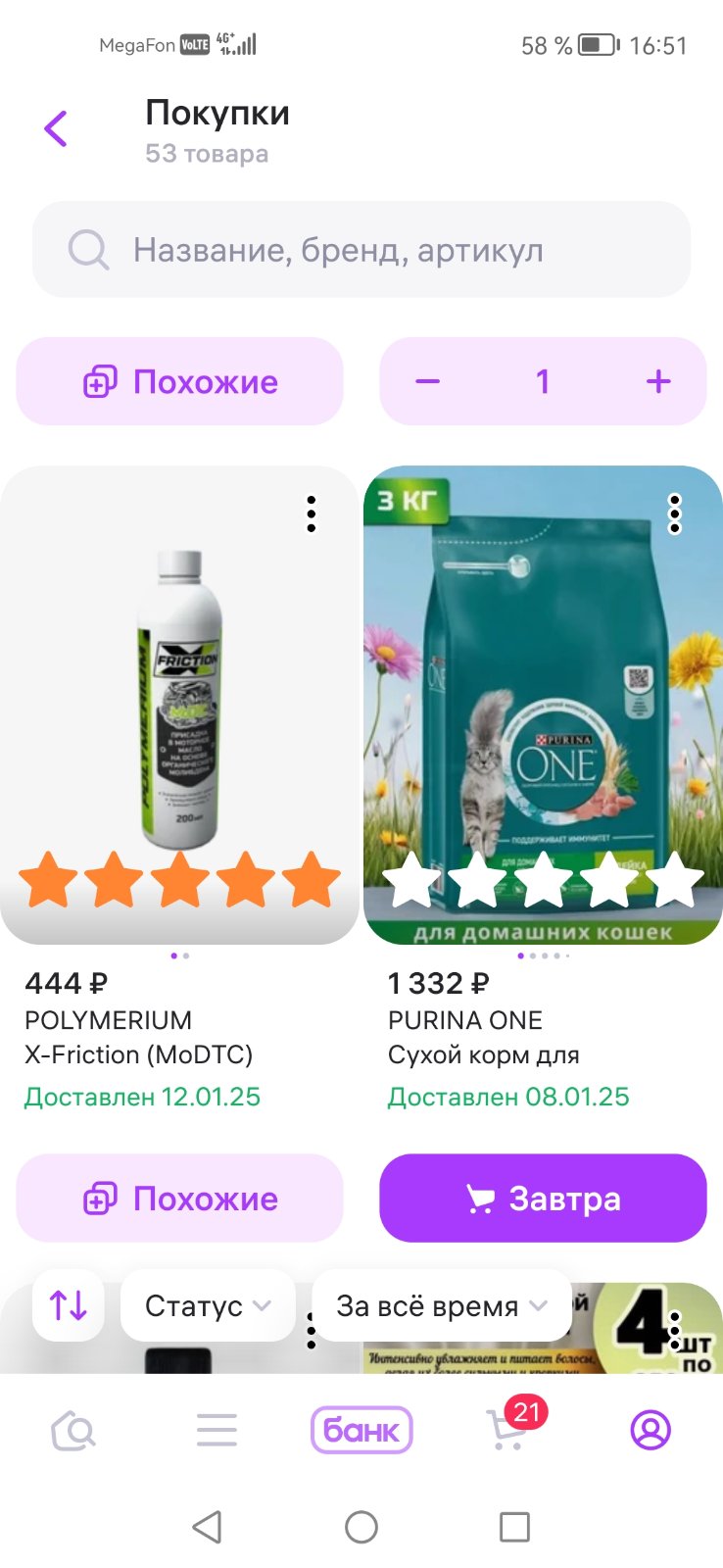Open the catalog menu tab
Image resolution: width=723 pixels, height=1568 pixels.
(217, 1431)
